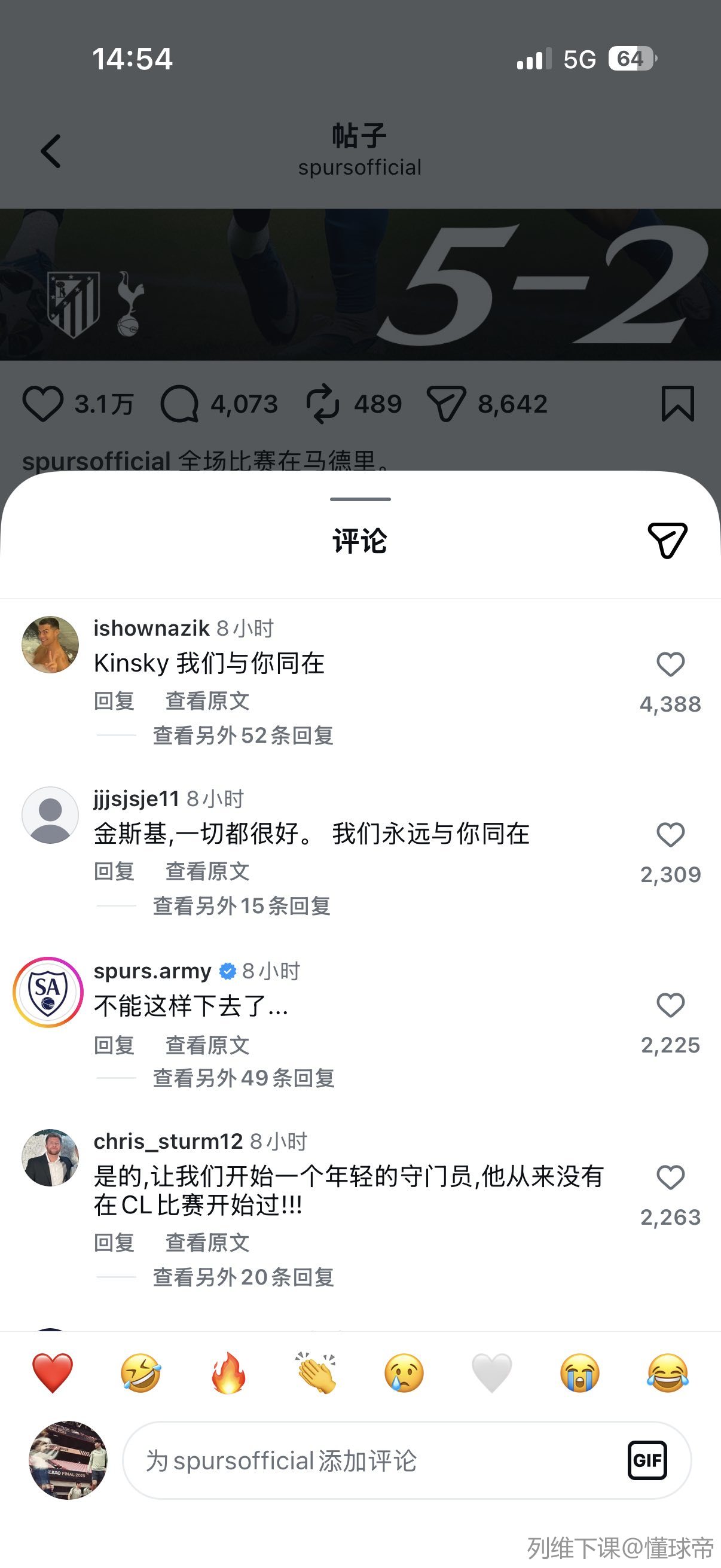
Task: View original text of spurs.army's comment
Action: [207, 1045]
